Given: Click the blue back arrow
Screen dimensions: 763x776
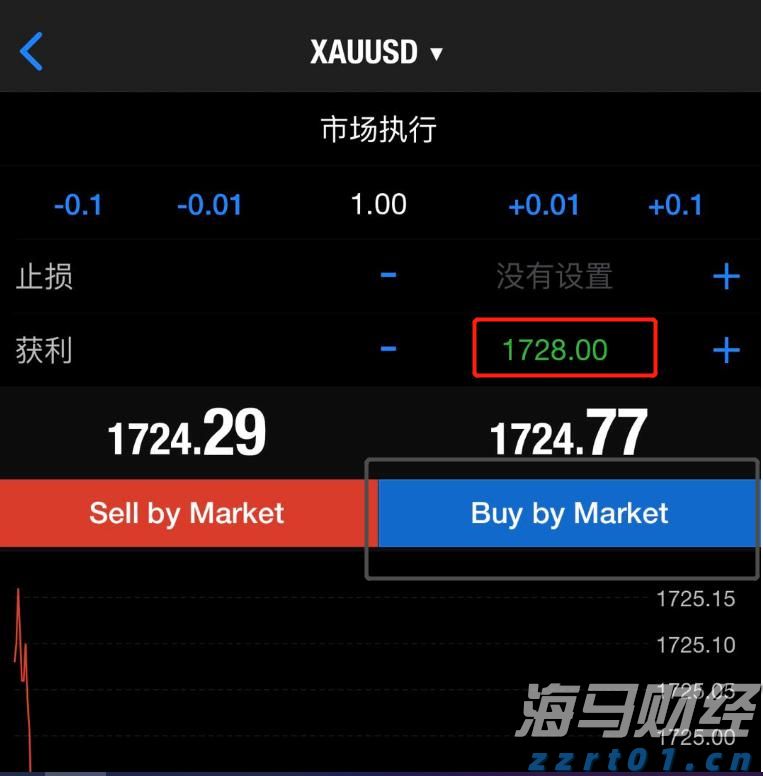Looking at the screenshot, I should [30, 51].
